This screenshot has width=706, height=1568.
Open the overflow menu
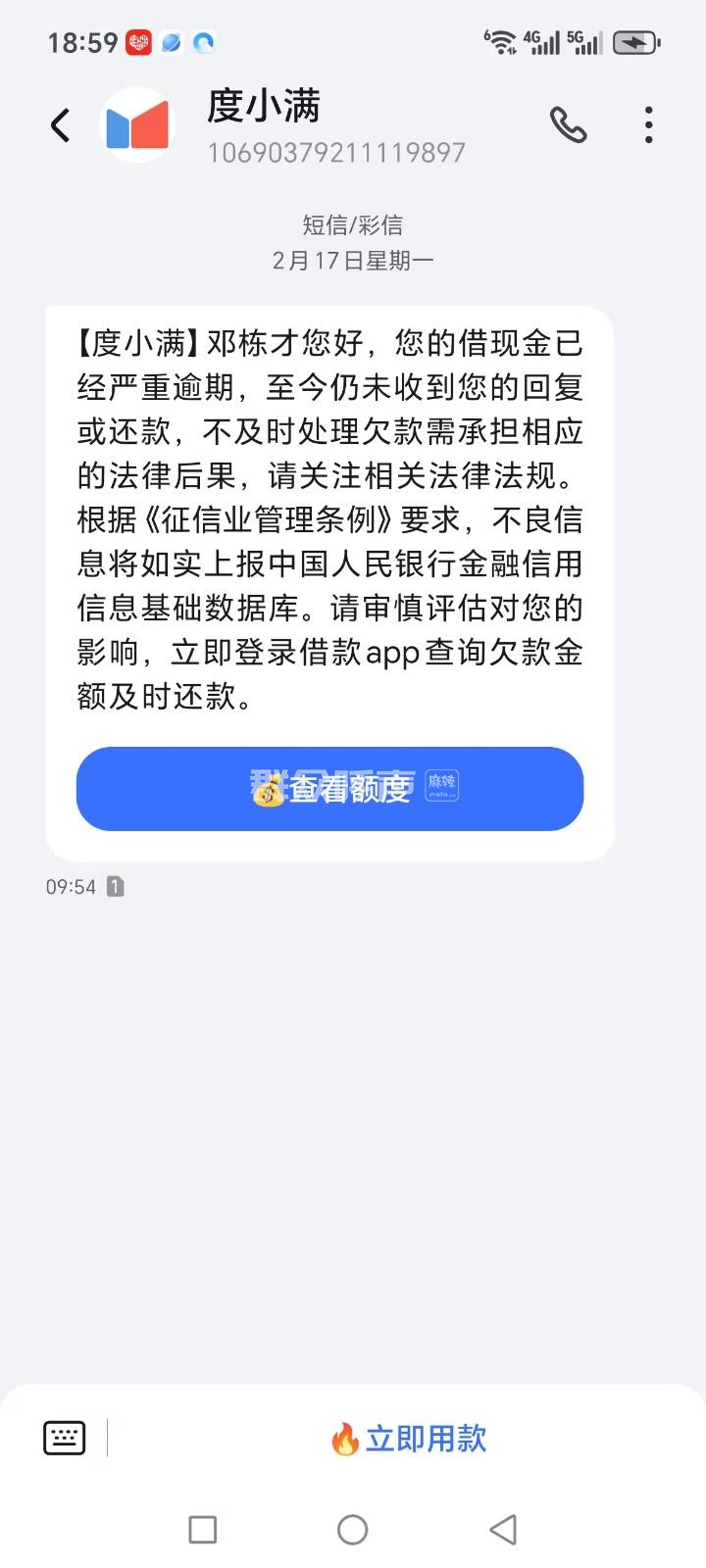click(x=648, y=125)
